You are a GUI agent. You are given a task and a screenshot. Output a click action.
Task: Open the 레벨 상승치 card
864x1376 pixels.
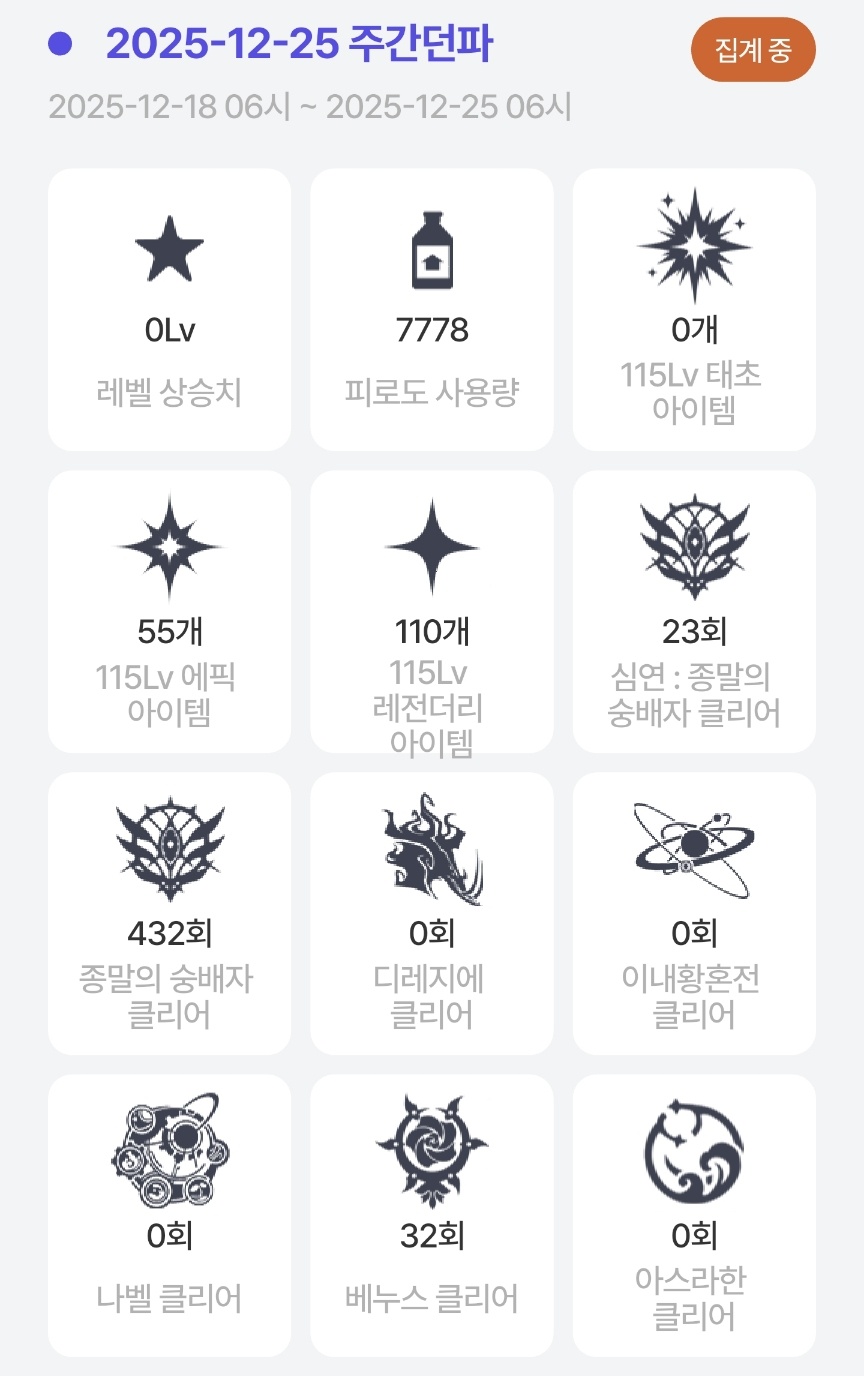click(x=169, y=310)
